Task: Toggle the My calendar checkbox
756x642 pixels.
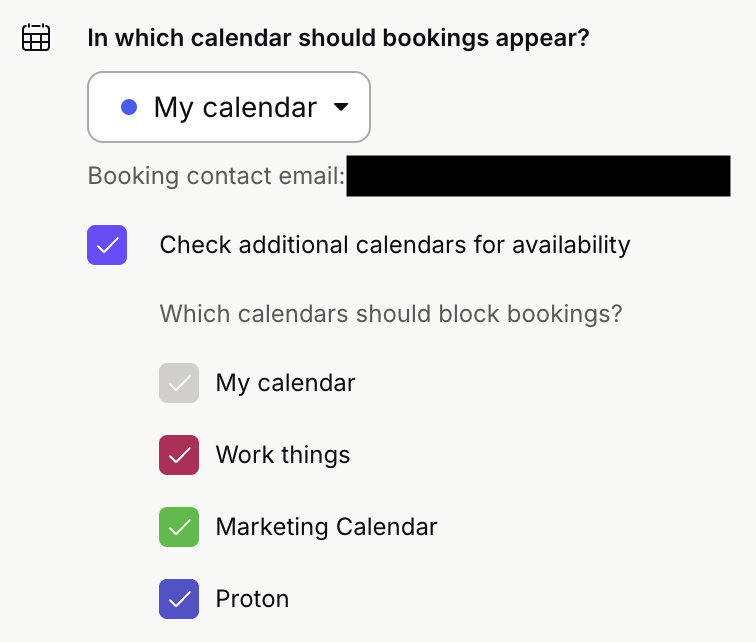Action: [x=179, y=383]
